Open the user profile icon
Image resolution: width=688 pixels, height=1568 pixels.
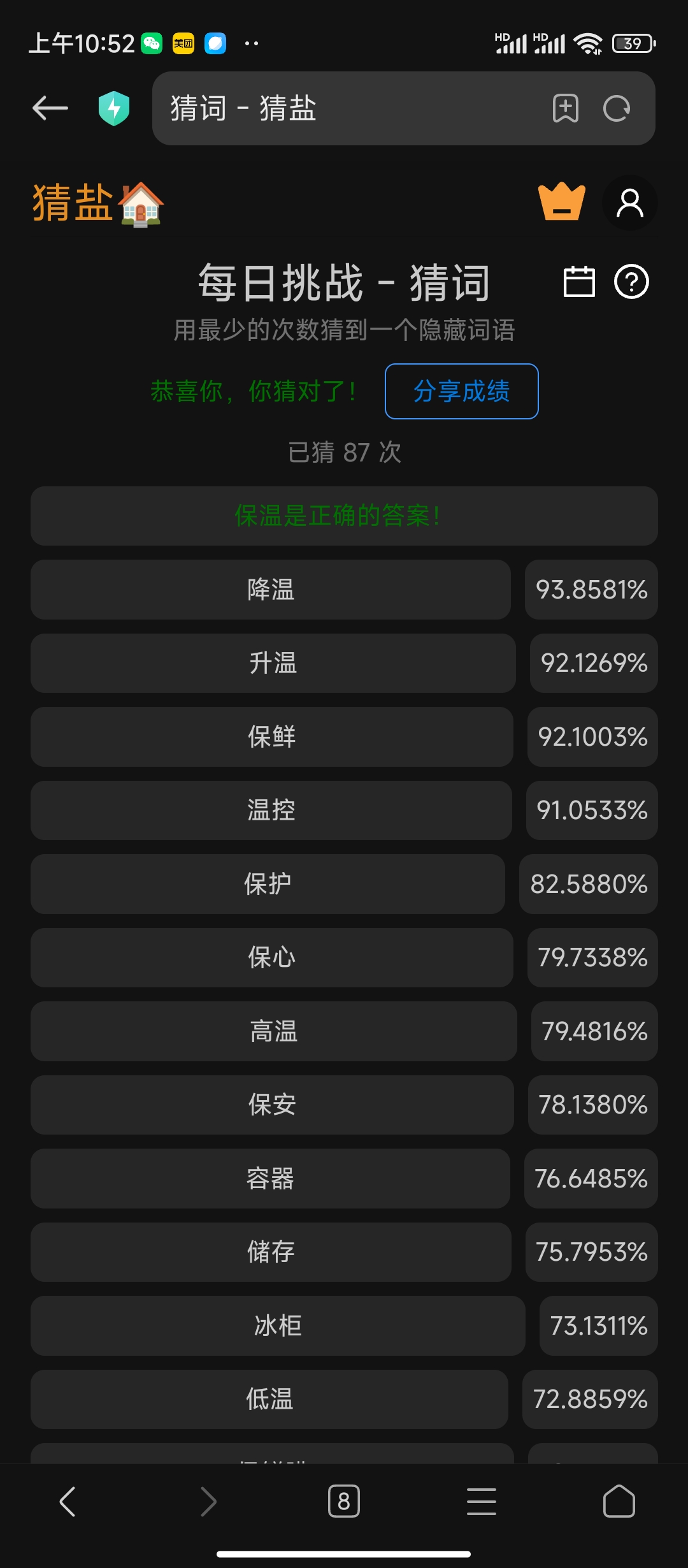coord(629,203)
